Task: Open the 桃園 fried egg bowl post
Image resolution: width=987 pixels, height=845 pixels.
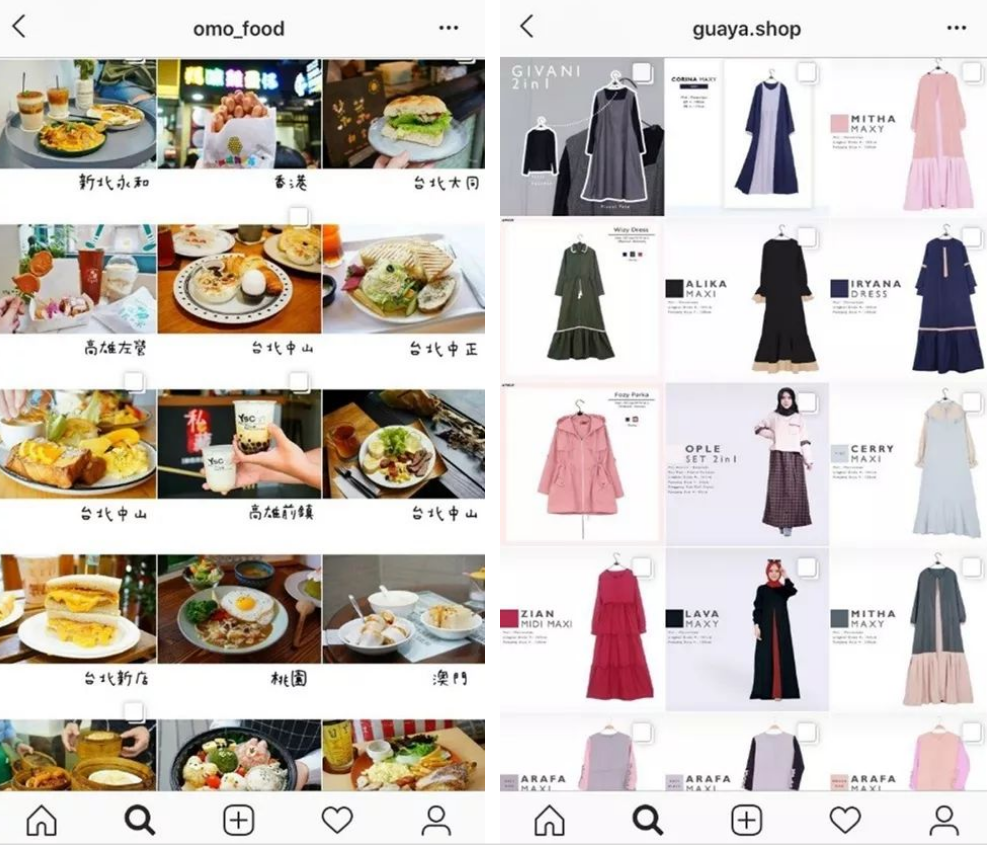Action: point(239,608)
